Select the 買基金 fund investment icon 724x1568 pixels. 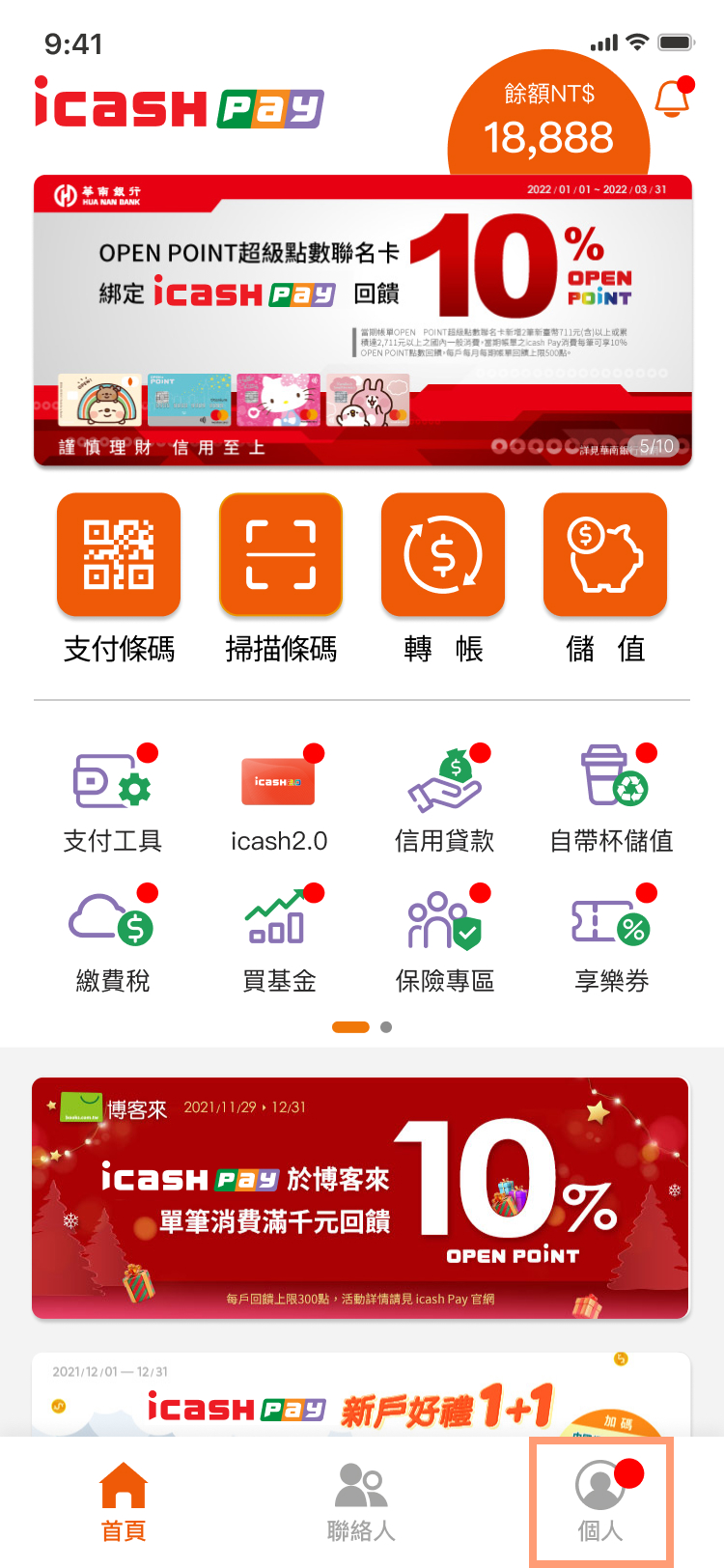pos(276,917)
